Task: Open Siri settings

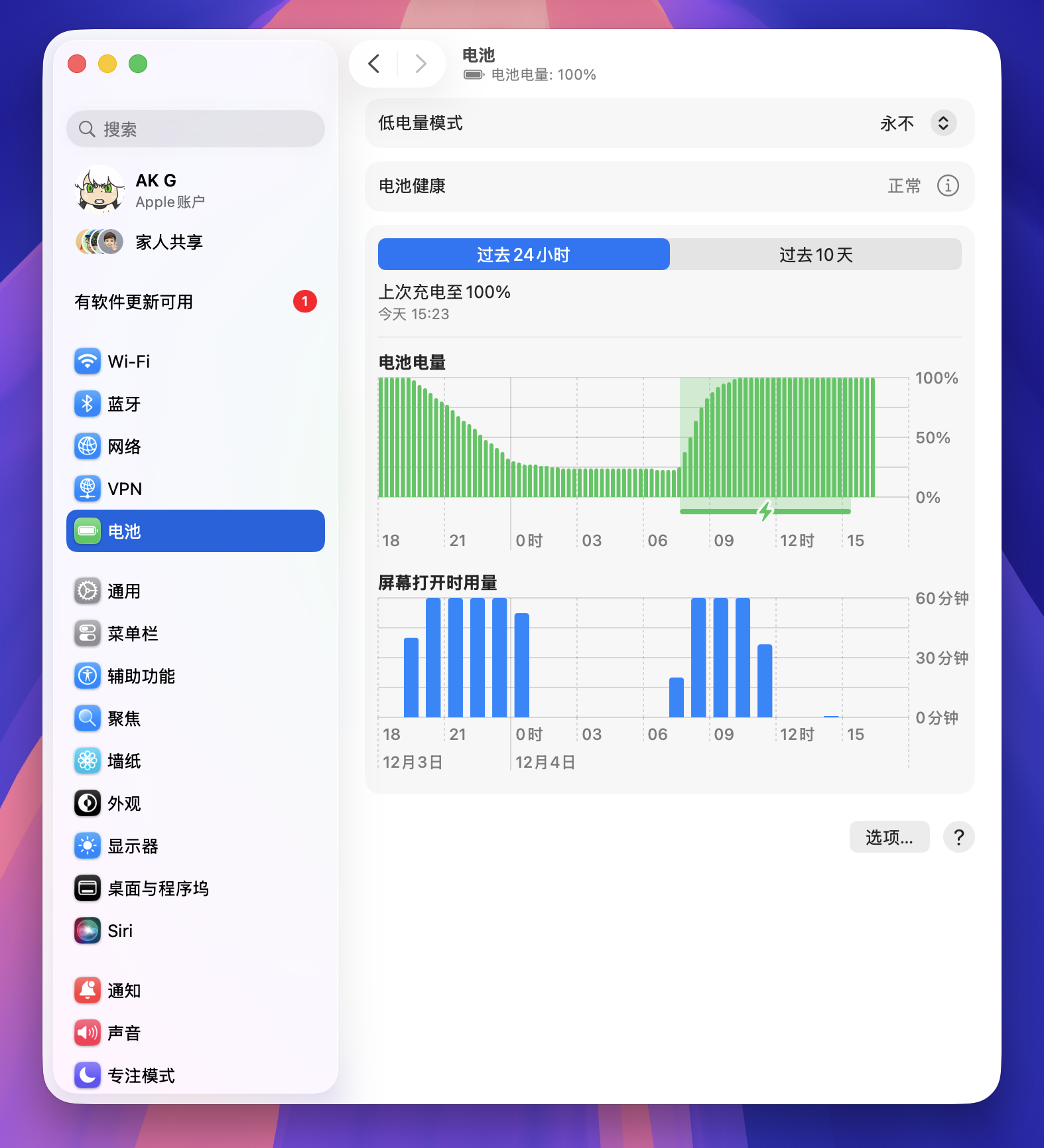Action: (x=120, y=931)
